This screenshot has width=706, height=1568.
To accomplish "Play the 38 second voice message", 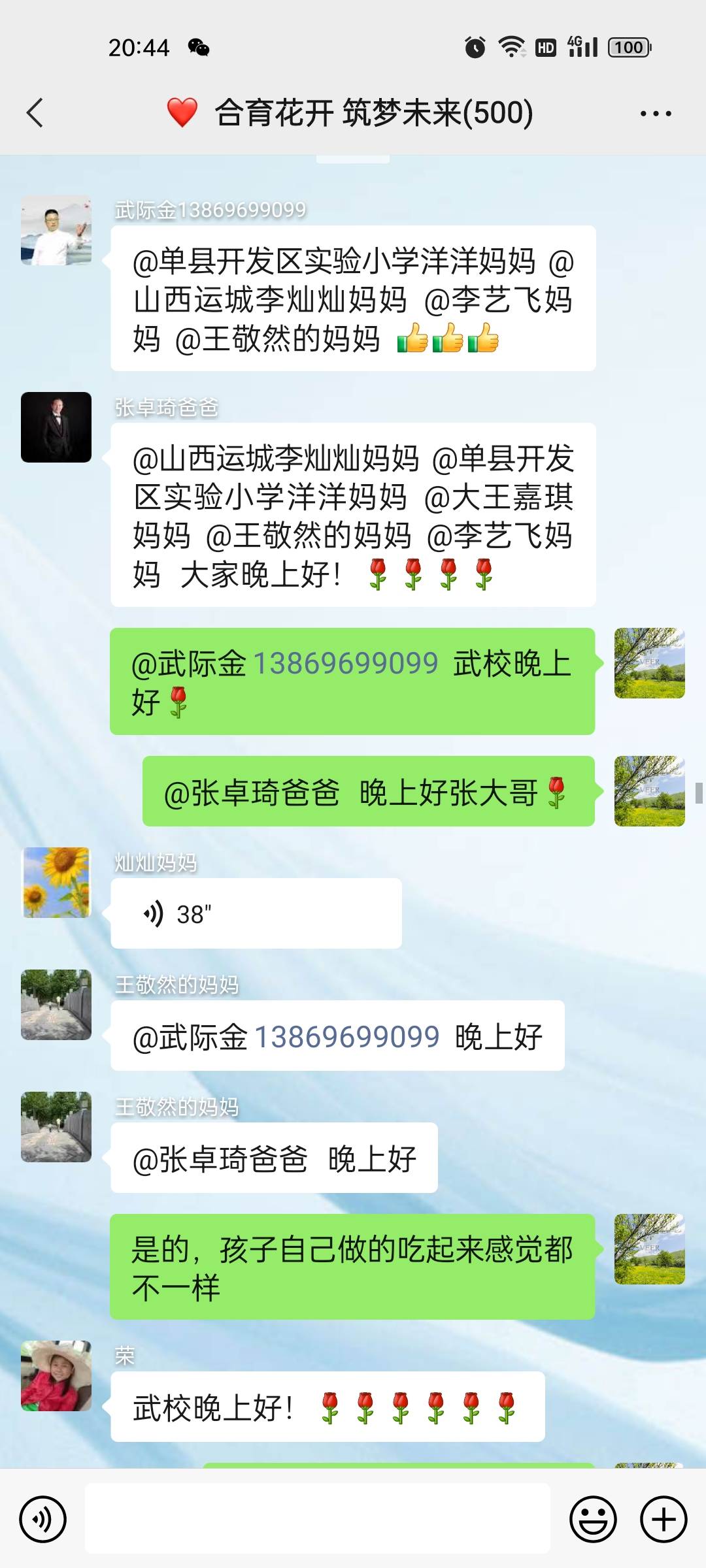I will click(255, 913).
